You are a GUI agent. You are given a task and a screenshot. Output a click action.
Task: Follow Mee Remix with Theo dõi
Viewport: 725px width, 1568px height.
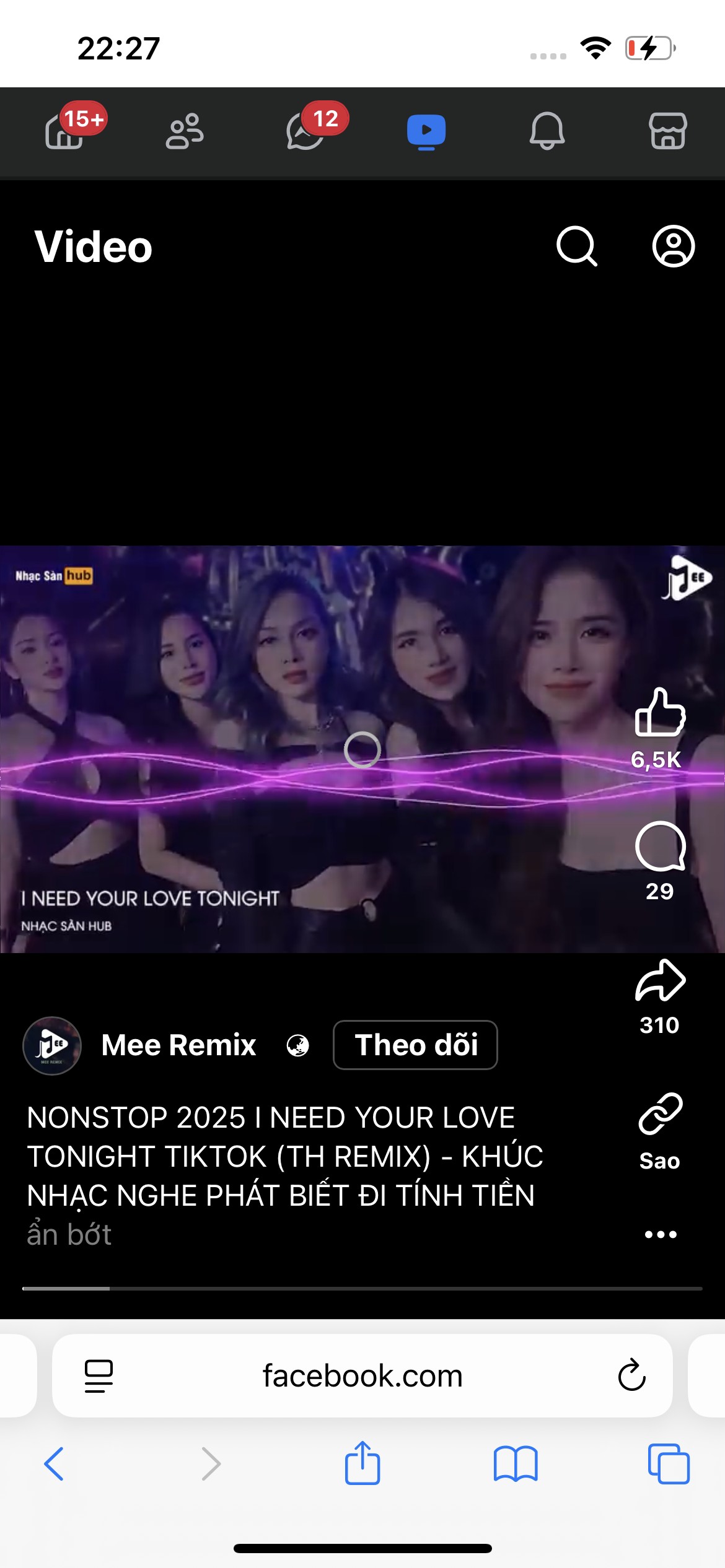click(415, 1045)
